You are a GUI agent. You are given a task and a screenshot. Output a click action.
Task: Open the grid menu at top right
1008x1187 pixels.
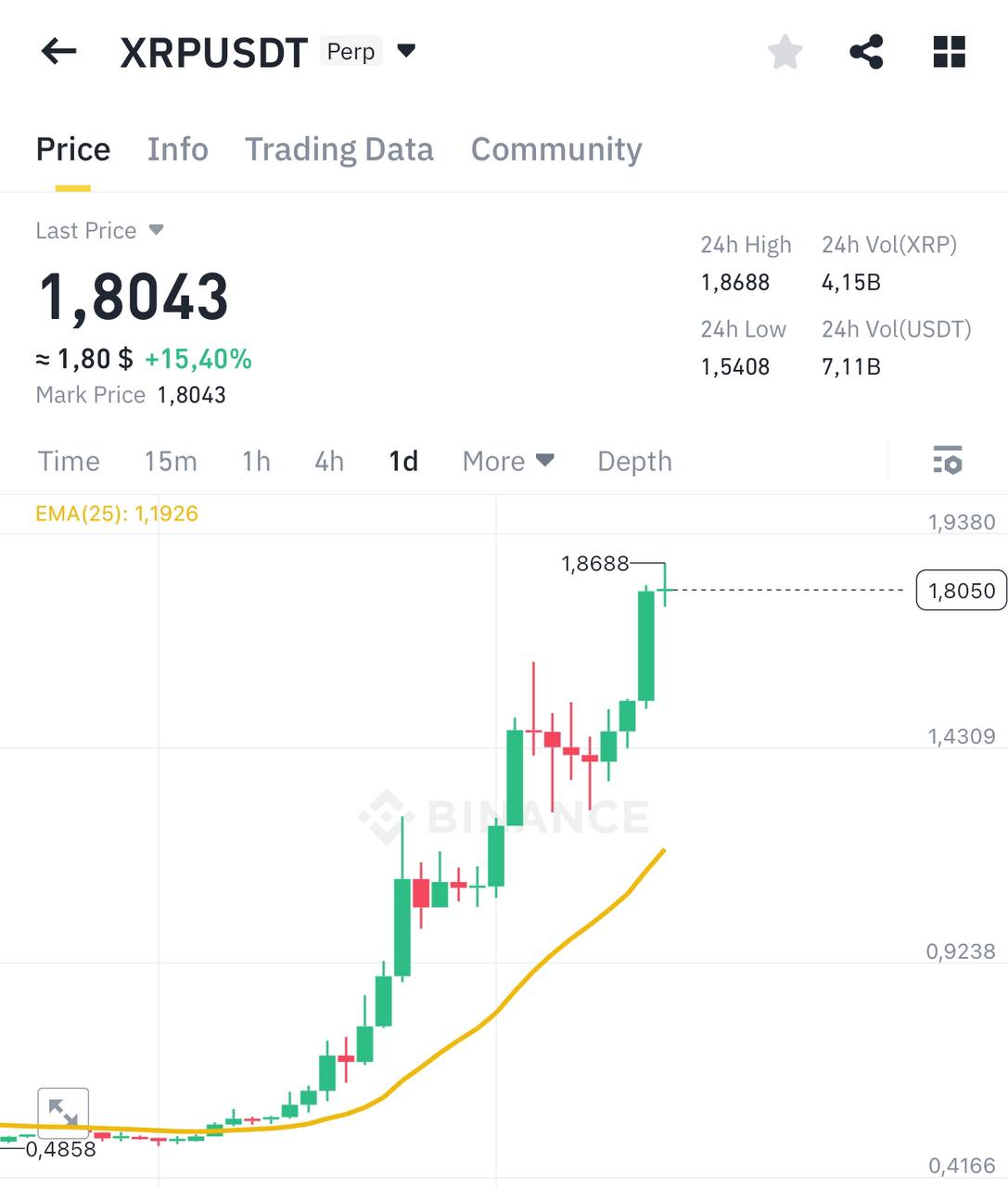point(948,52)
